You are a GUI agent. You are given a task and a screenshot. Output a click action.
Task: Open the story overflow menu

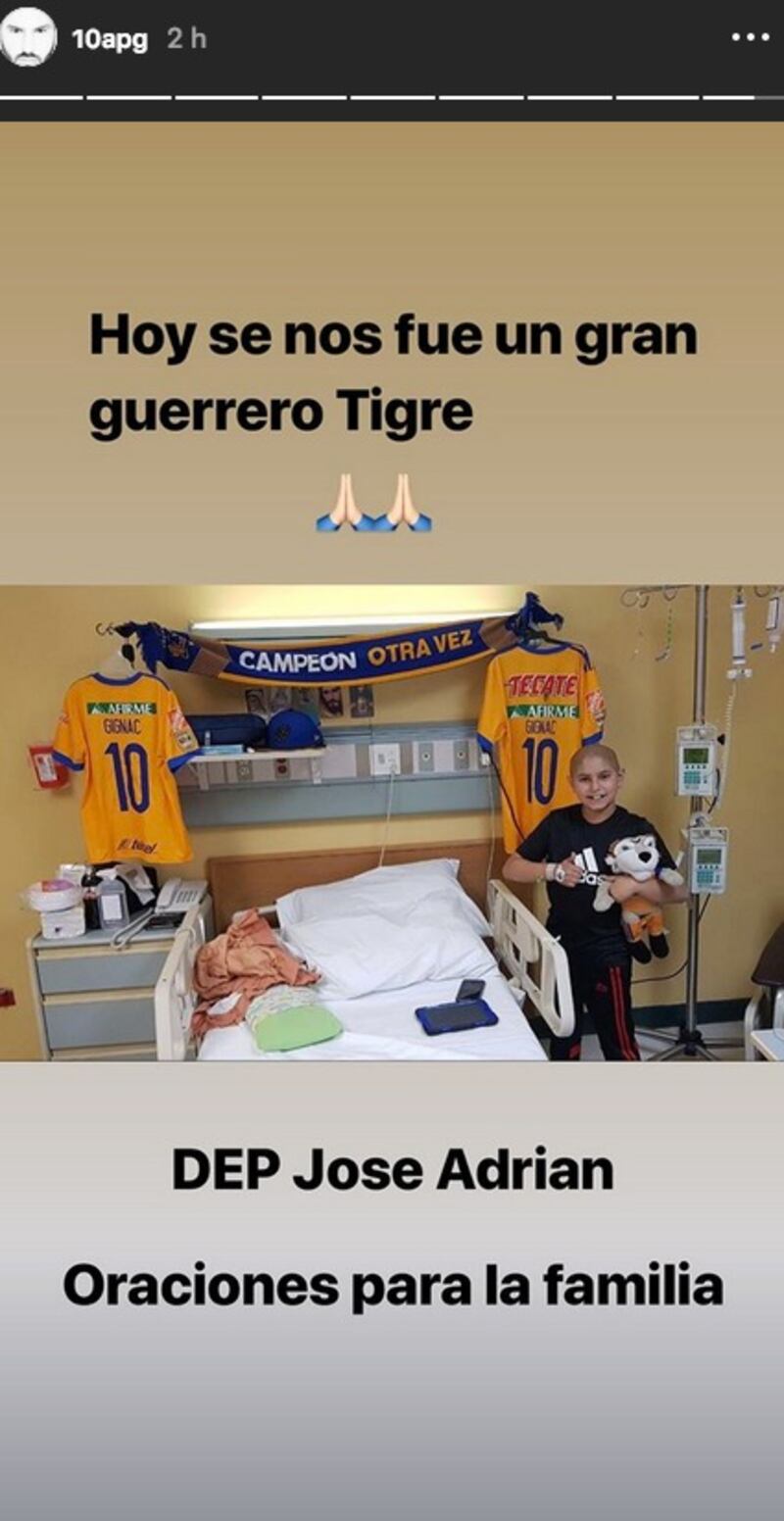(x=751, y=38)
